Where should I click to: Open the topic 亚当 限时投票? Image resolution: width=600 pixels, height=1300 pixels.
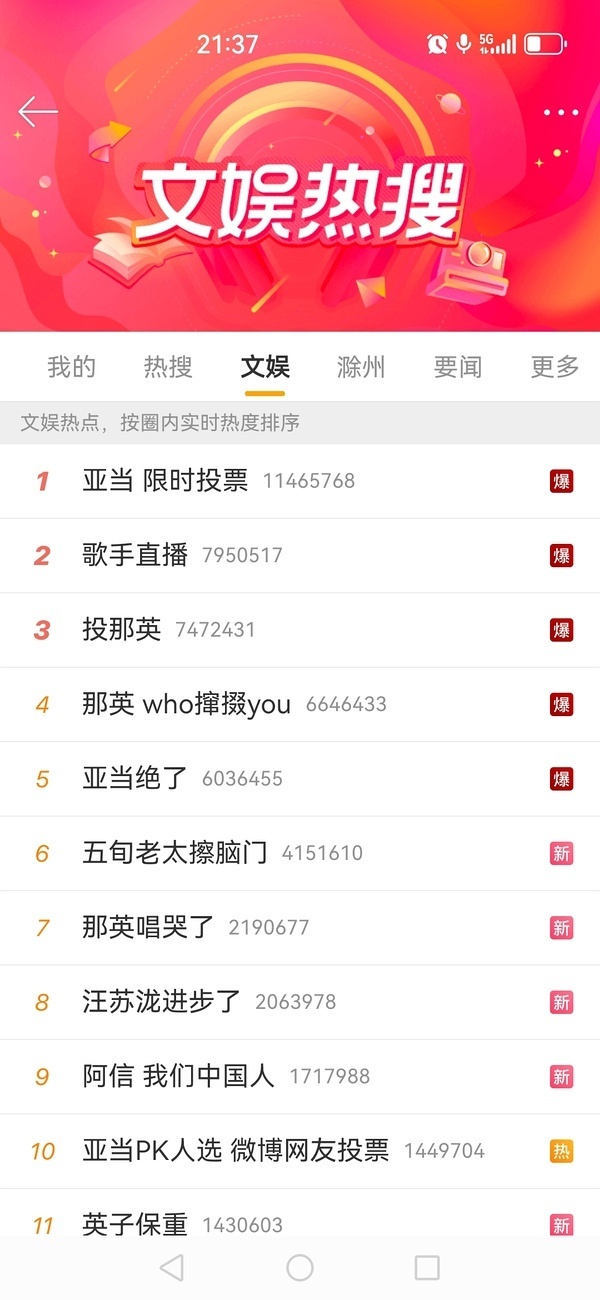pos(165,481)
